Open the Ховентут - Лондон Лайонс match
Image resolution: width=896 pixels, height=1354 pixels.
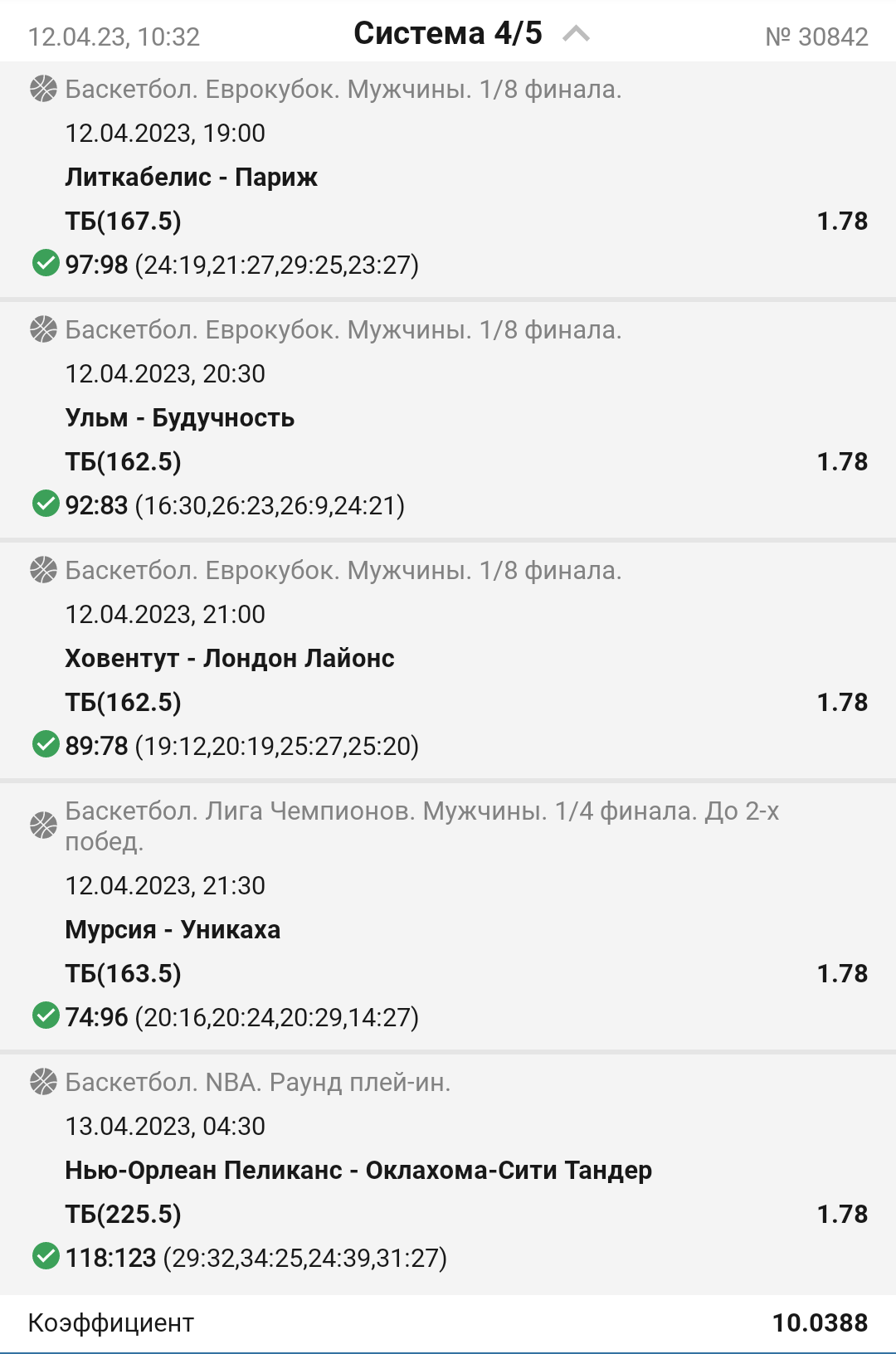229,659
